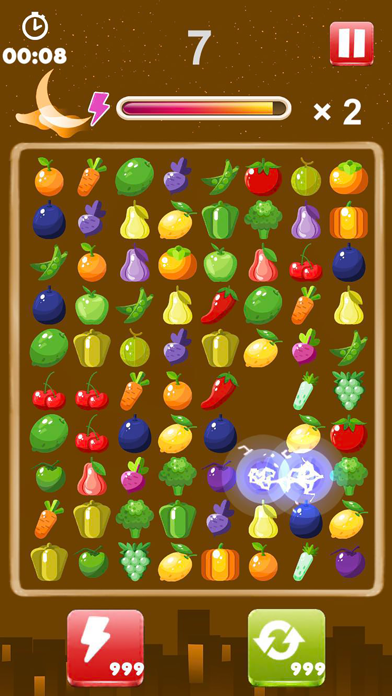Select the grapes beside the cucumber and lemon
This screenshot has height=696, width=392.
(x=348, y=390)
